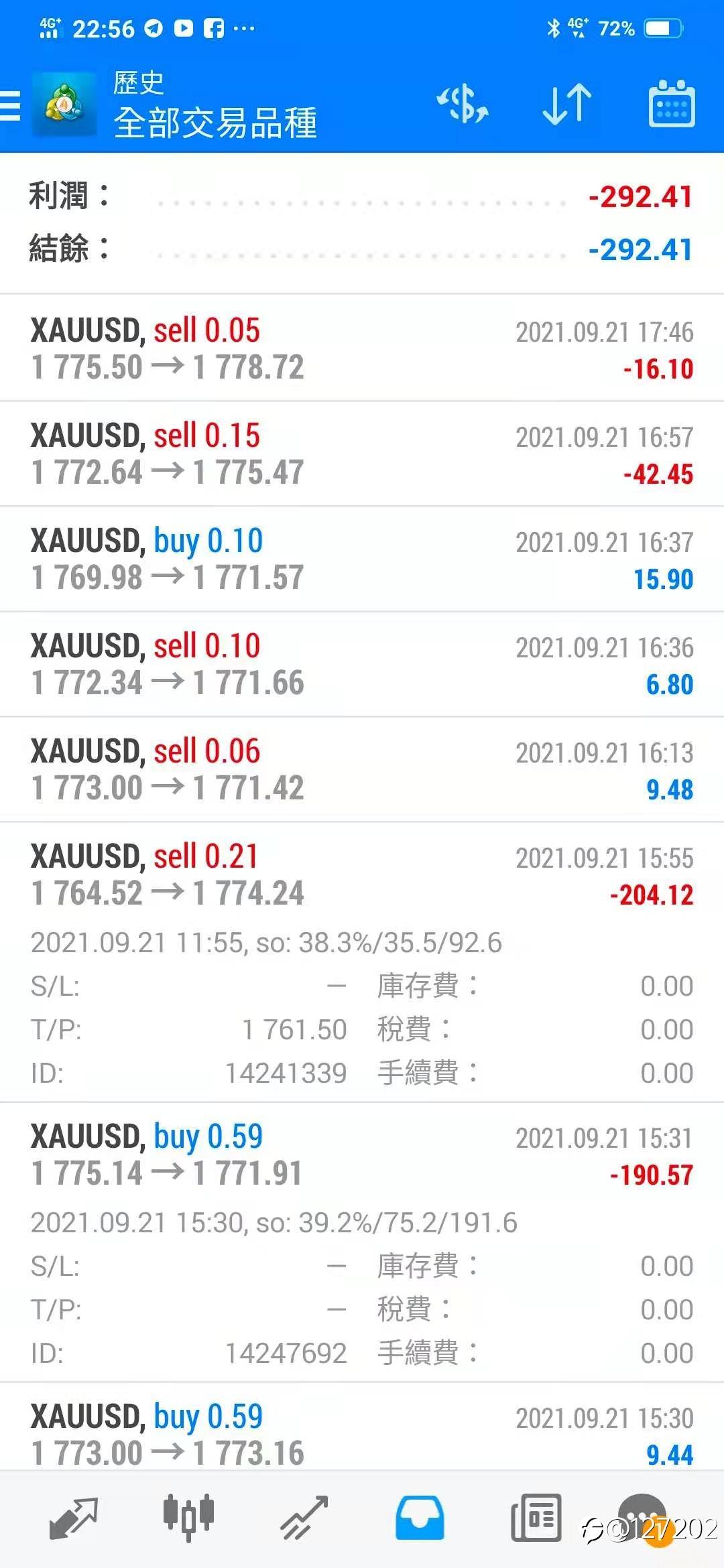Expand the buy 0.59 trade at 15:30
724x1568 pixels.
click(x=362, y=1434)
